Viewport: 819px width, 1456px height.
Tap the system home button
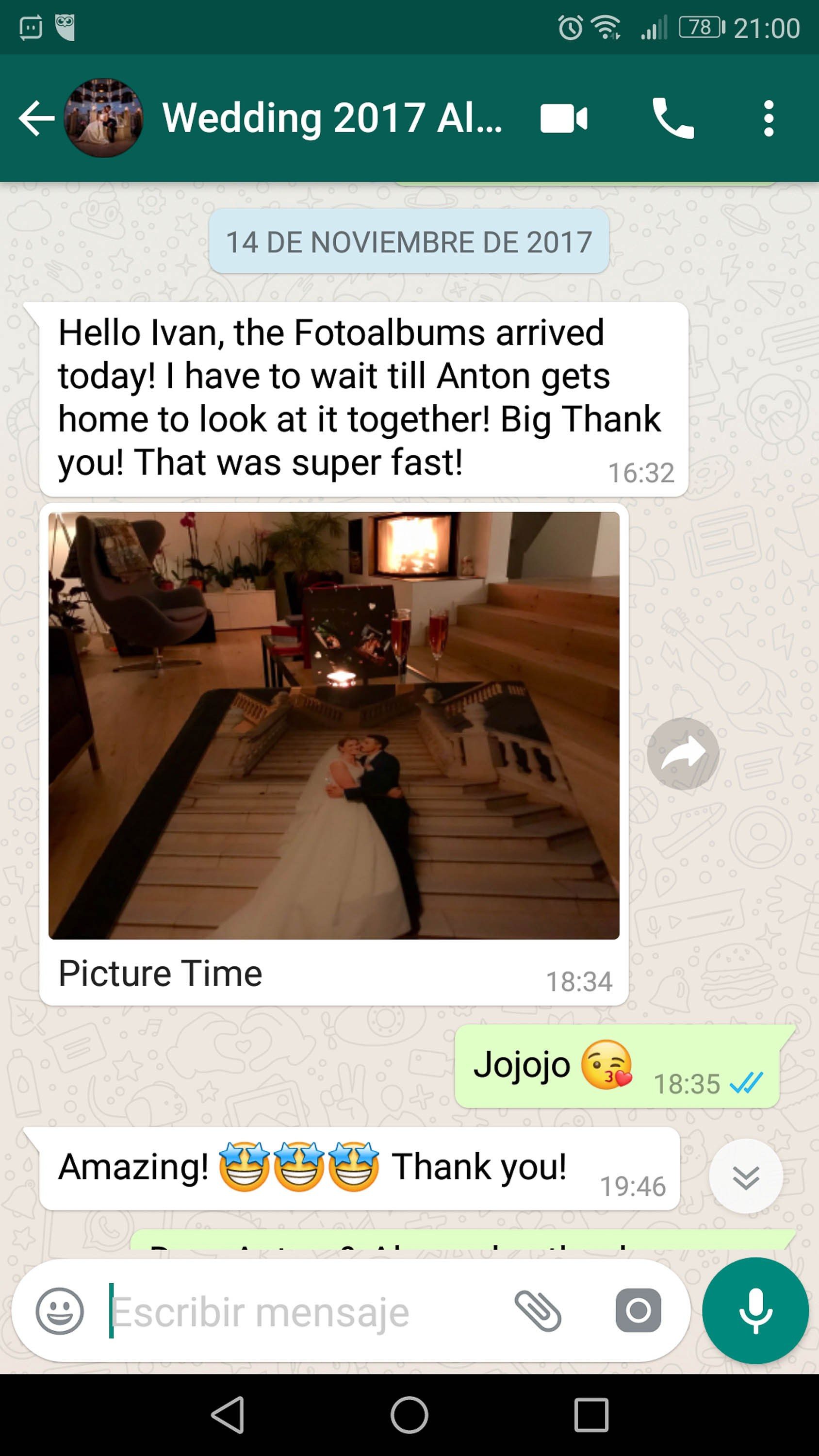pos(409,1415)
